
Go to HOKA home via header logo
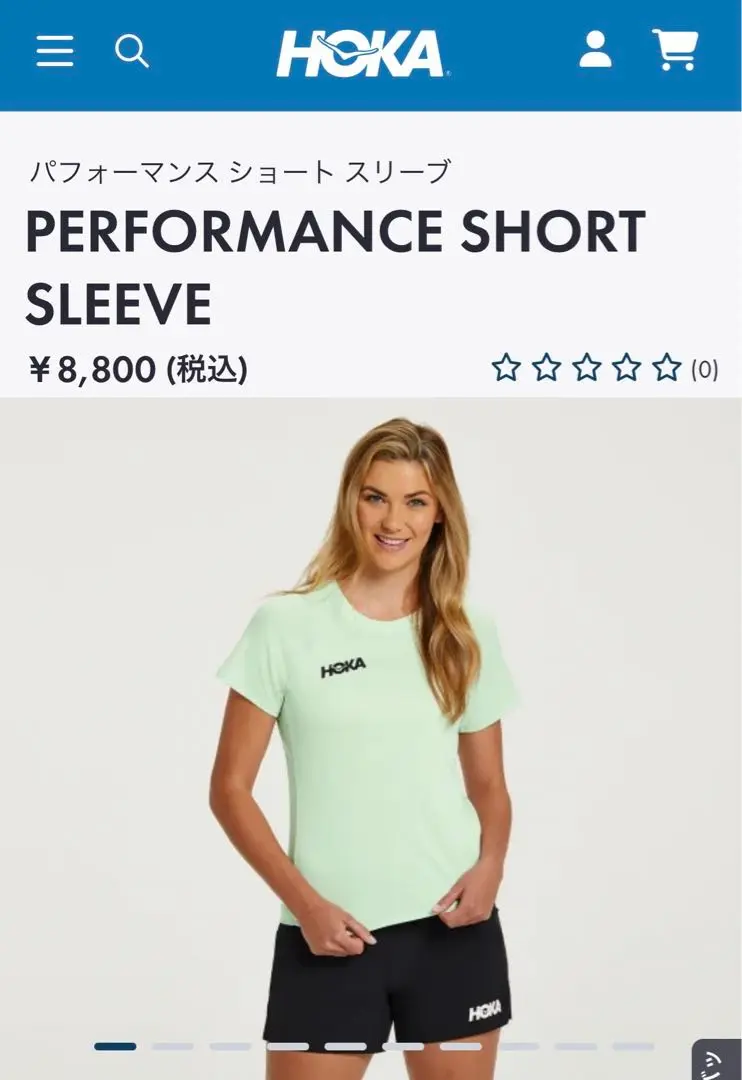coord(363,54)
